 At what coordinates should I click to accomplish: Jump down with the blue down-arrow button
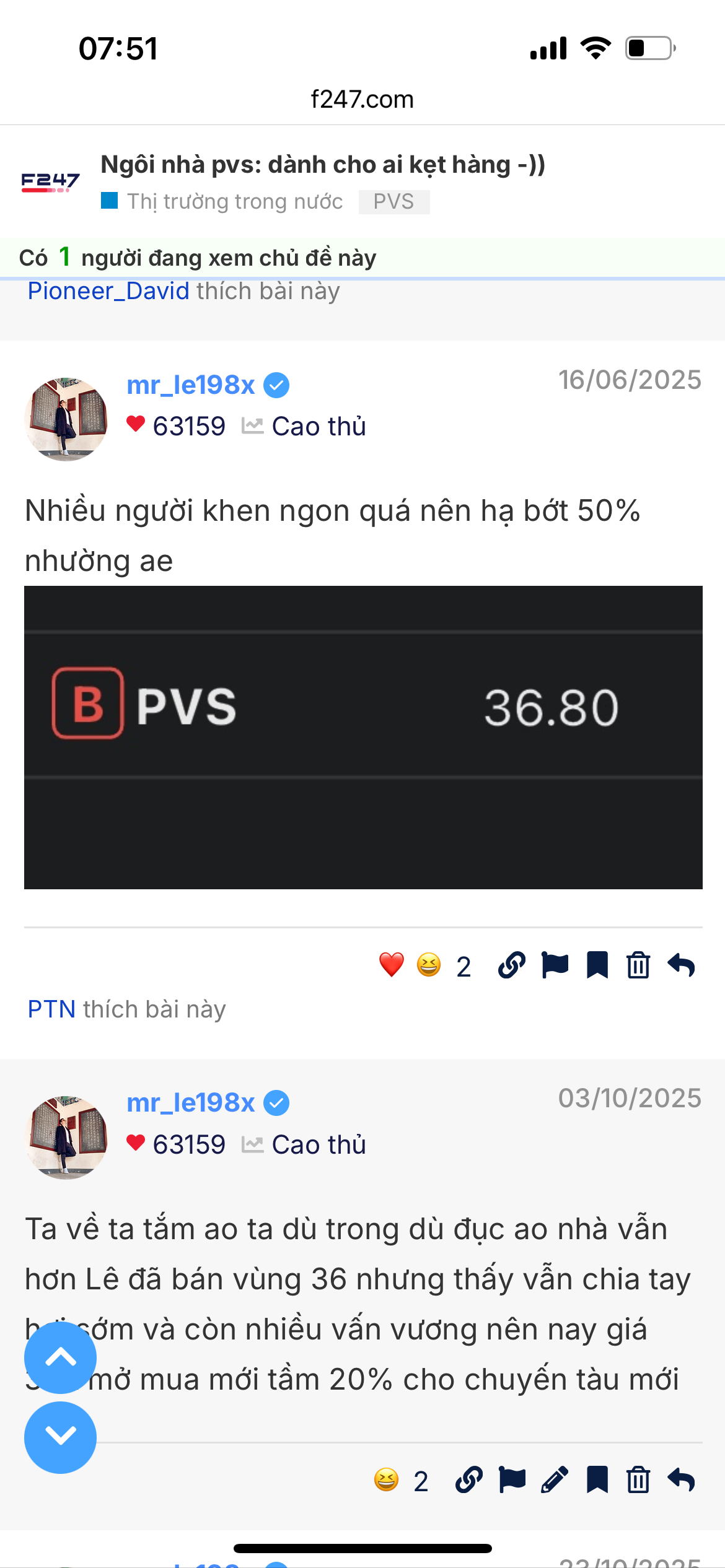click(60, 1437)
